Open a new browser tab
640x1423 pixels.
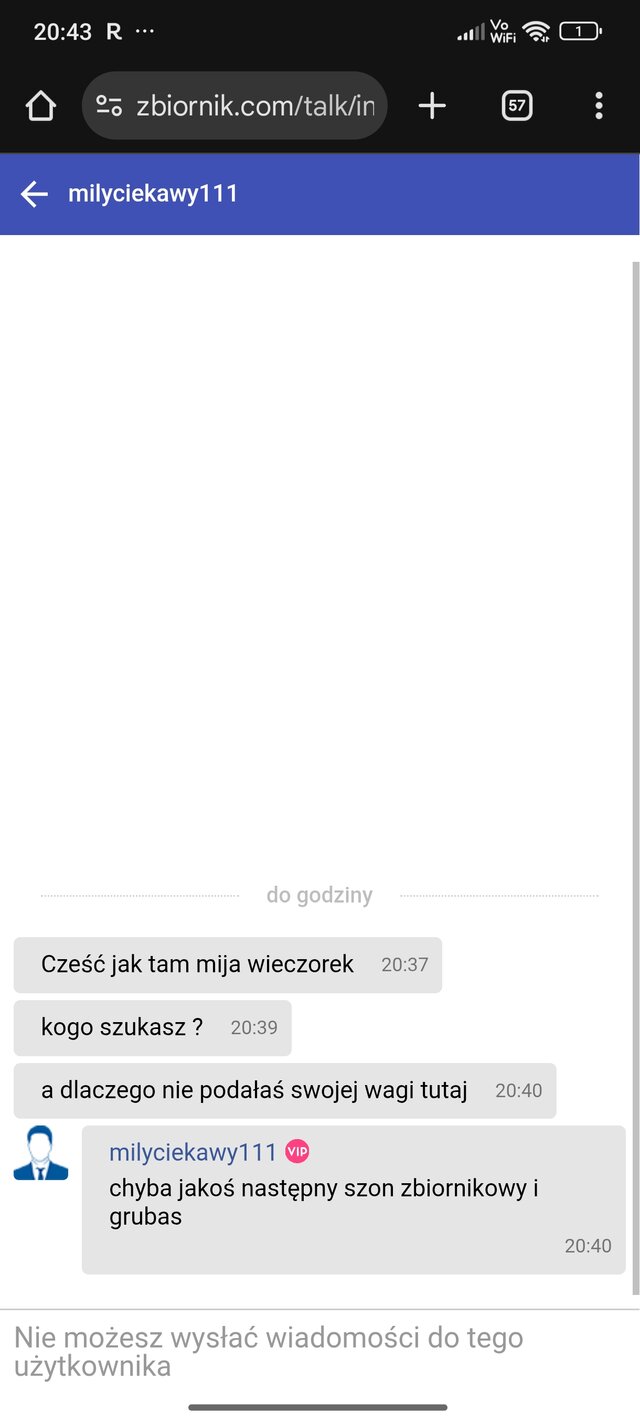click(x=432, y=106)
